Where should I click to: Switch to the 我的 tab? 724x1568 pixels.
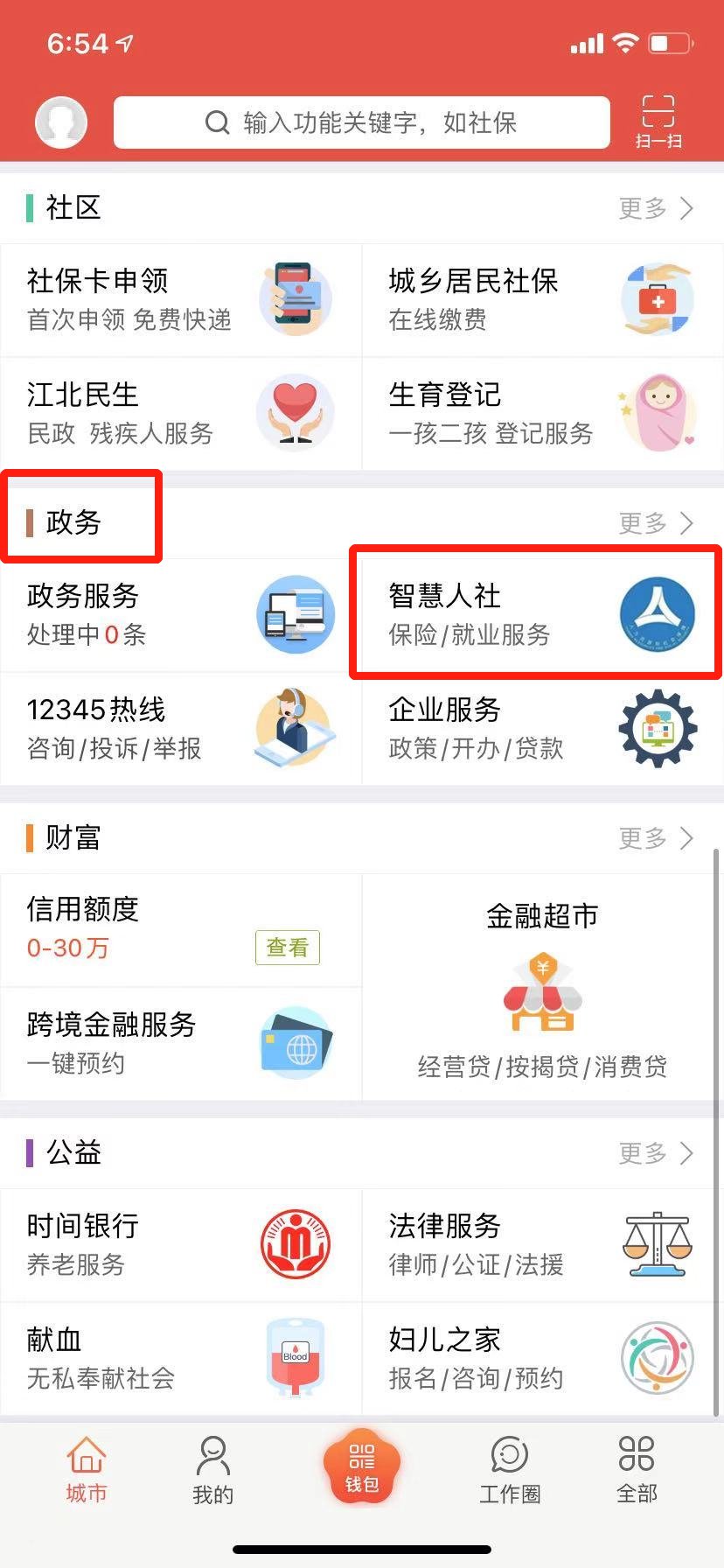pyautogui.click(x=212, y=1470)
